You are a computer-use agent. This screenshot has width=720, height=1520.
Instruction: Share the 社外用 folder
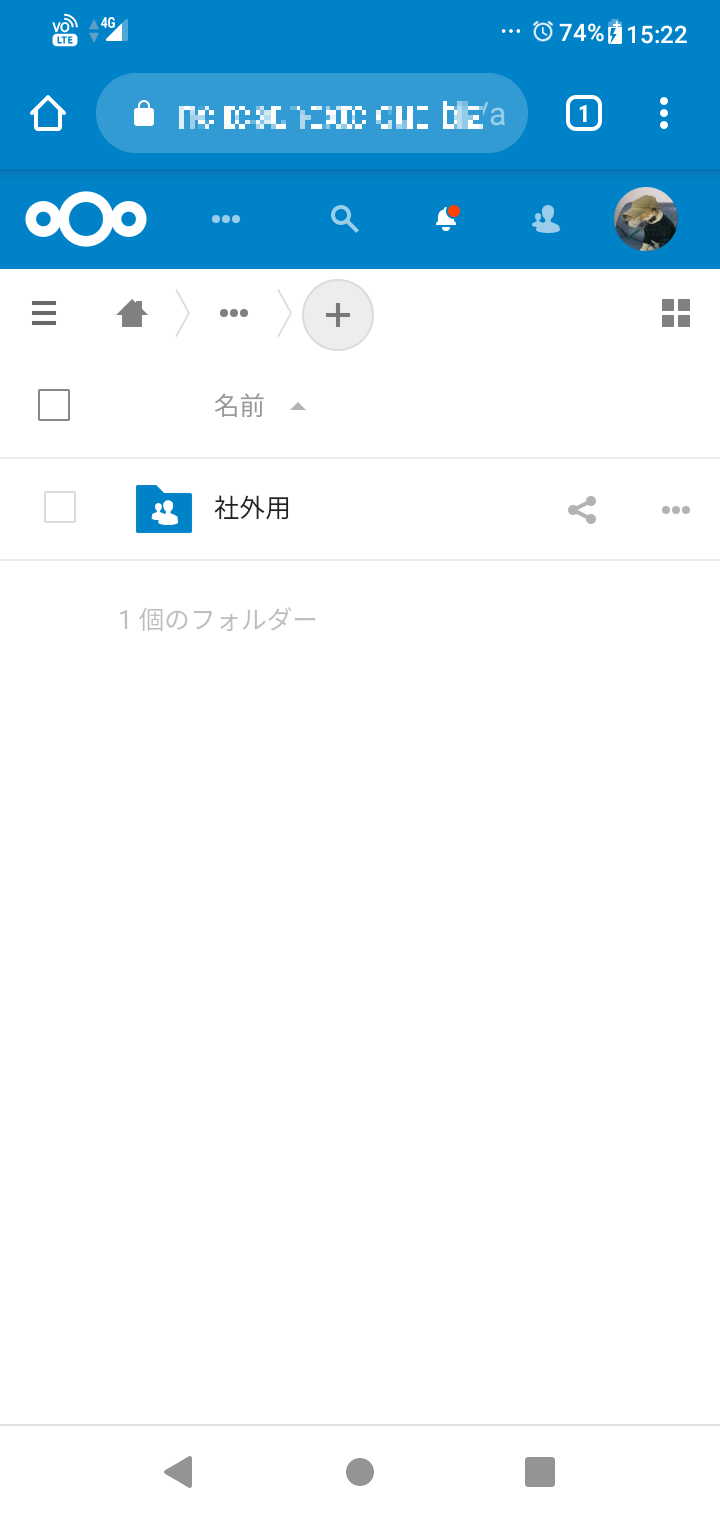coord(582,509)
